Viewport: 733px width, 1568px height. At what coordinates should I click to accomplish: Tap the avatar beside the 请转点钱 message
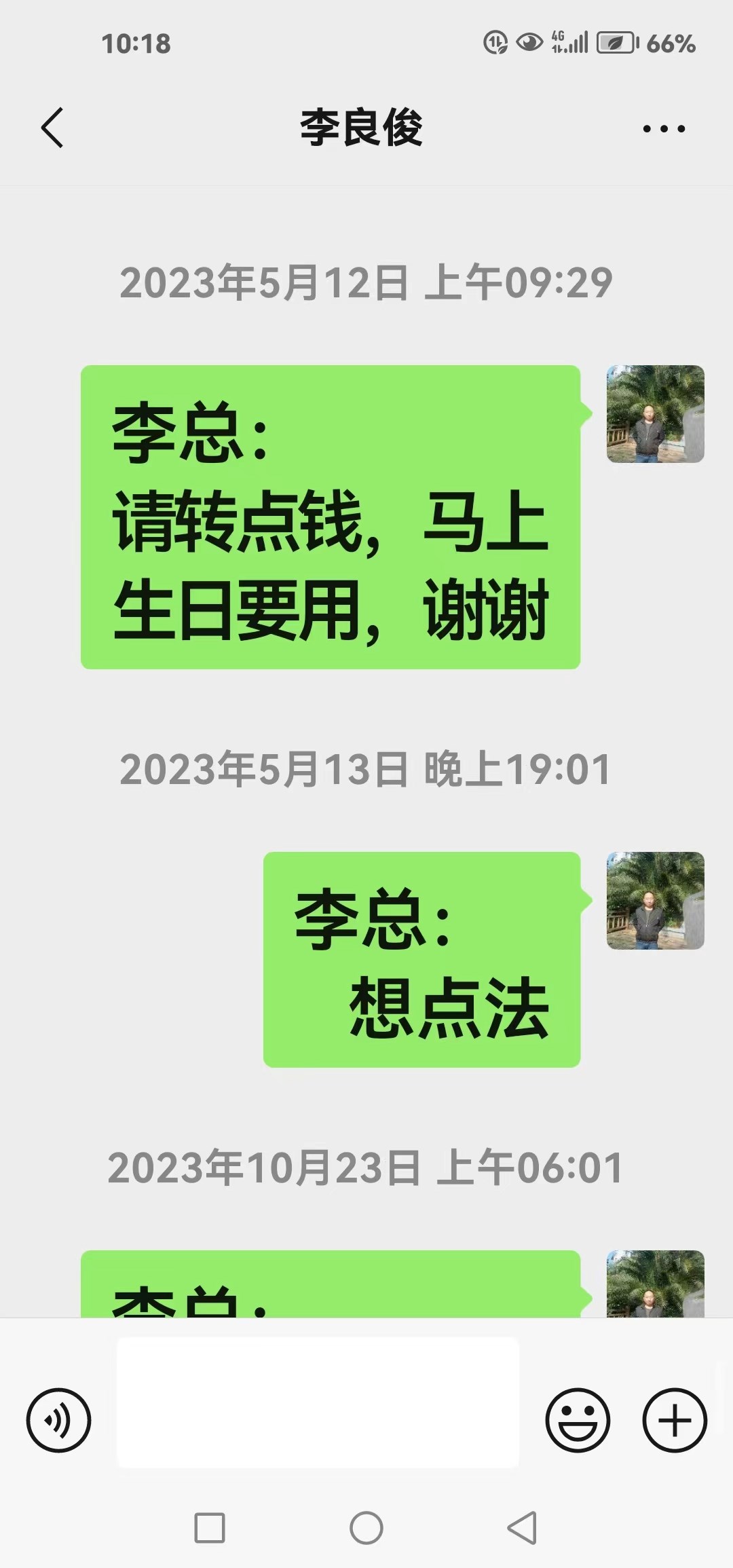point(655,414)
